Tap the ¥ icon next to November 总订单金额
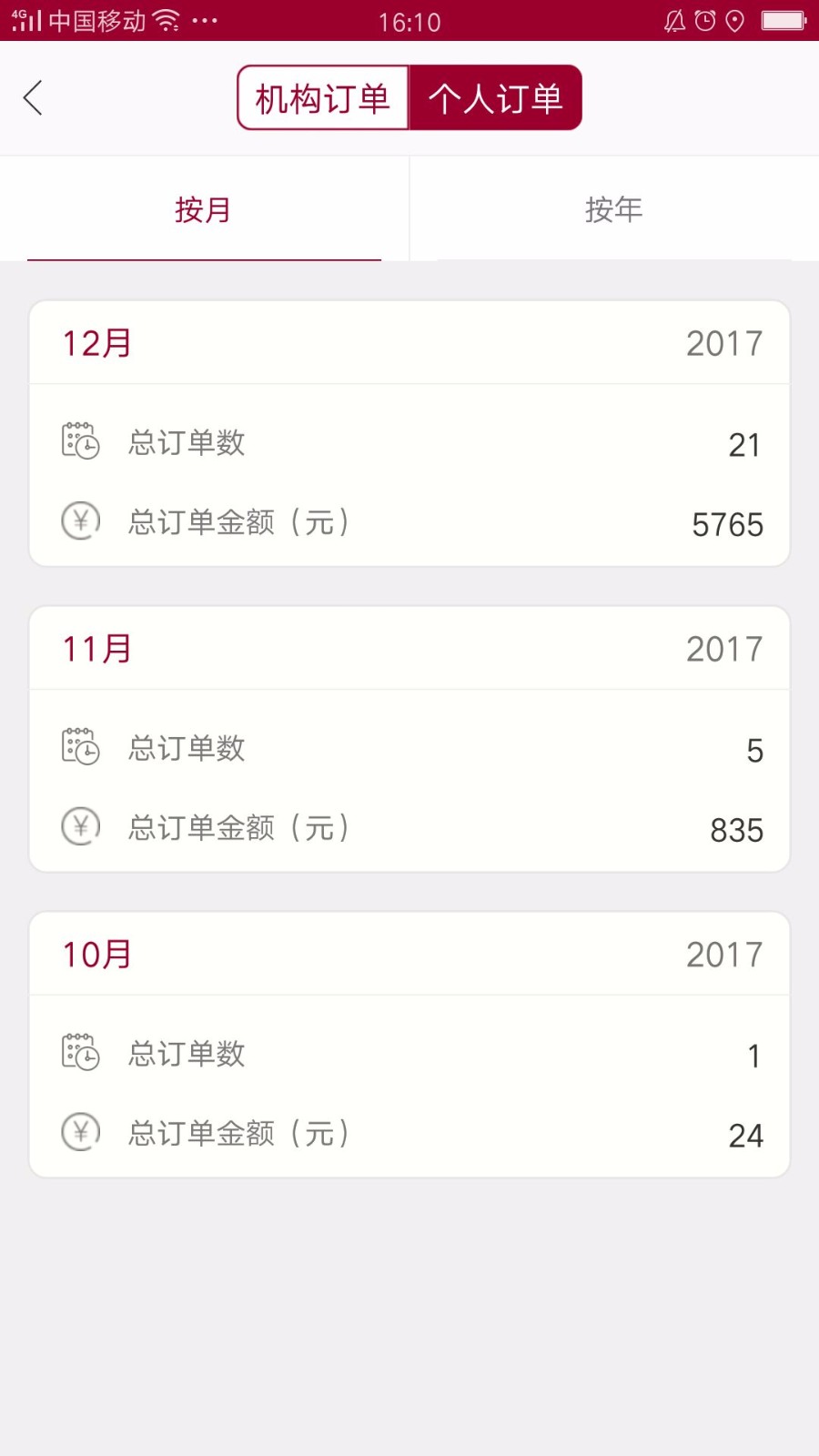Screen dimensions: 819x1456 81,827
